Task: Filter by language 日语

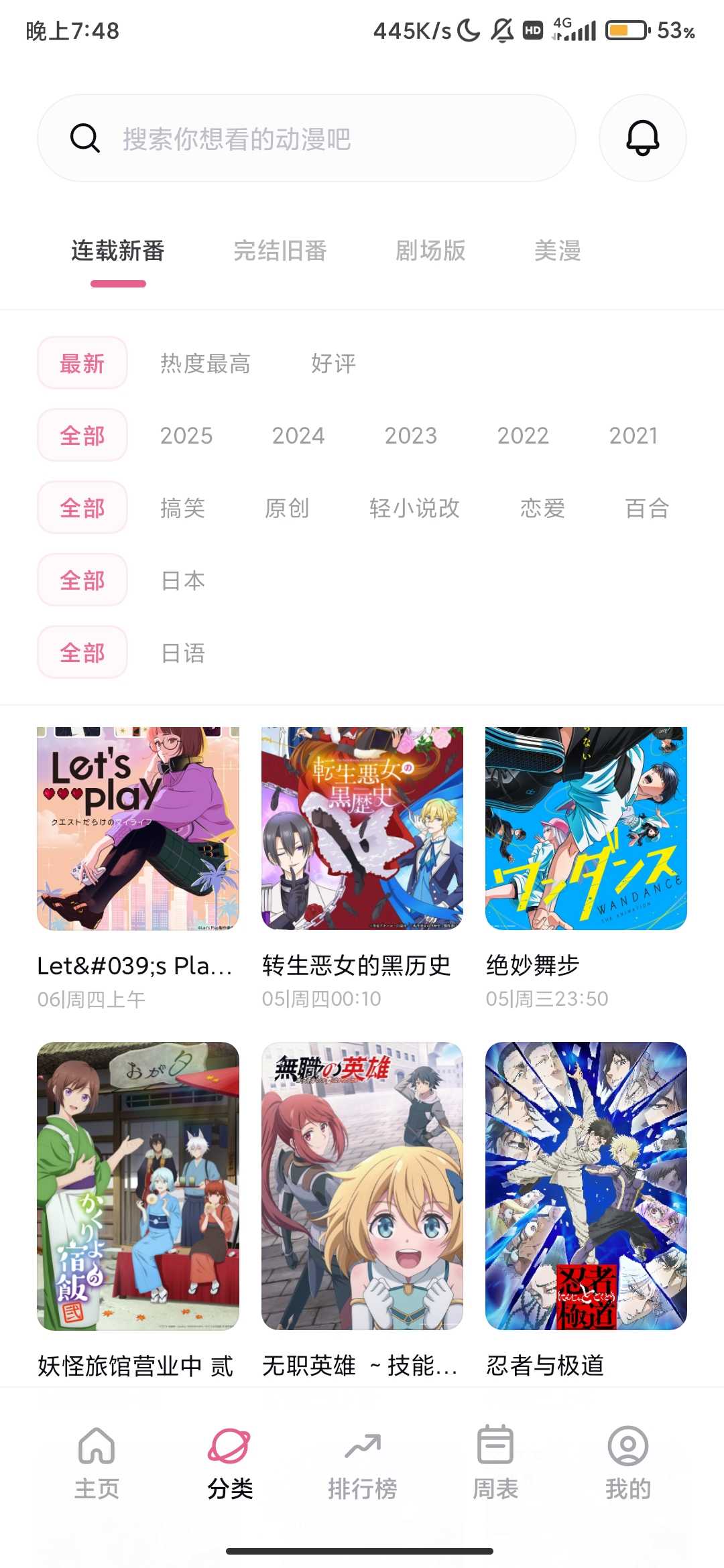Action: coord(183,653)
